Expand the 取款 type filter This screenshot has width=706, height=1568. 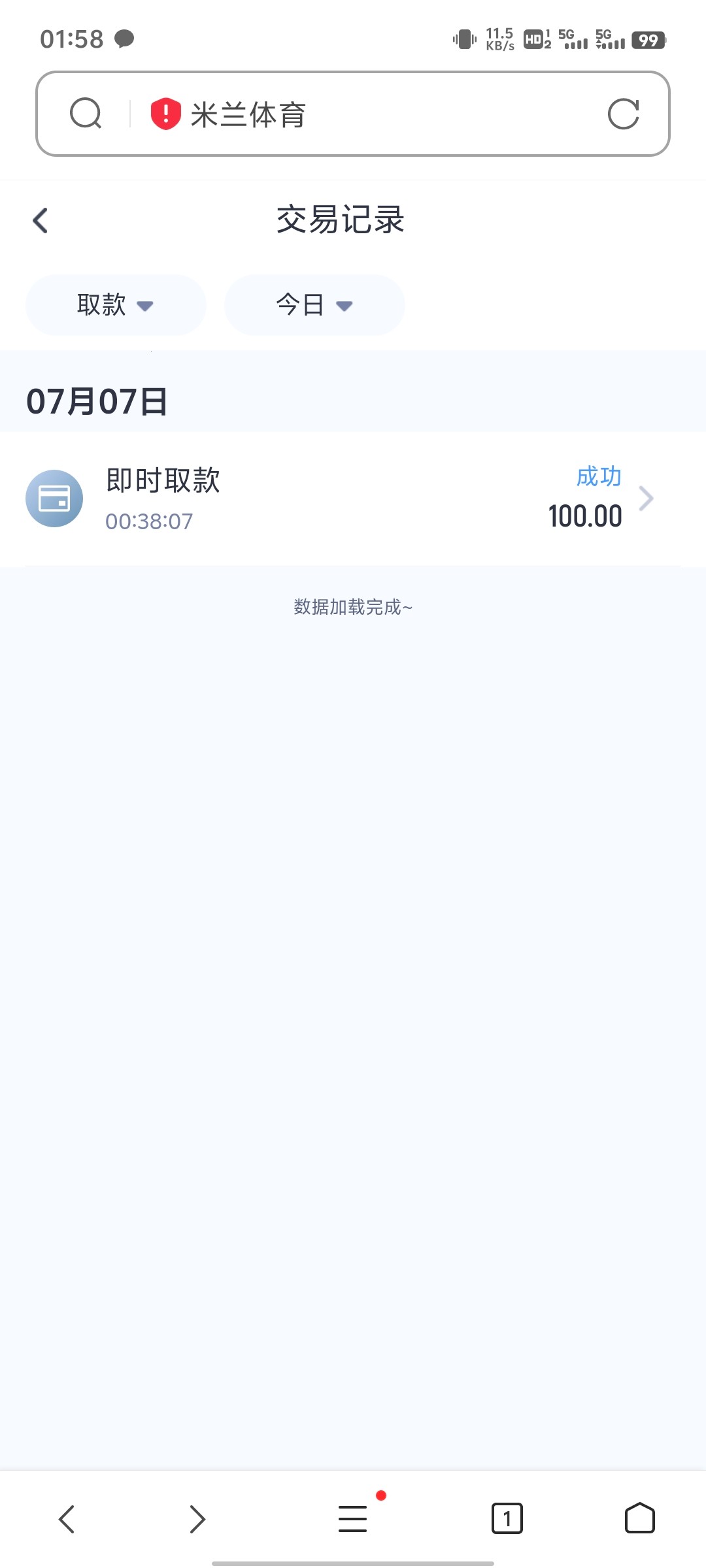click(116, 305)
